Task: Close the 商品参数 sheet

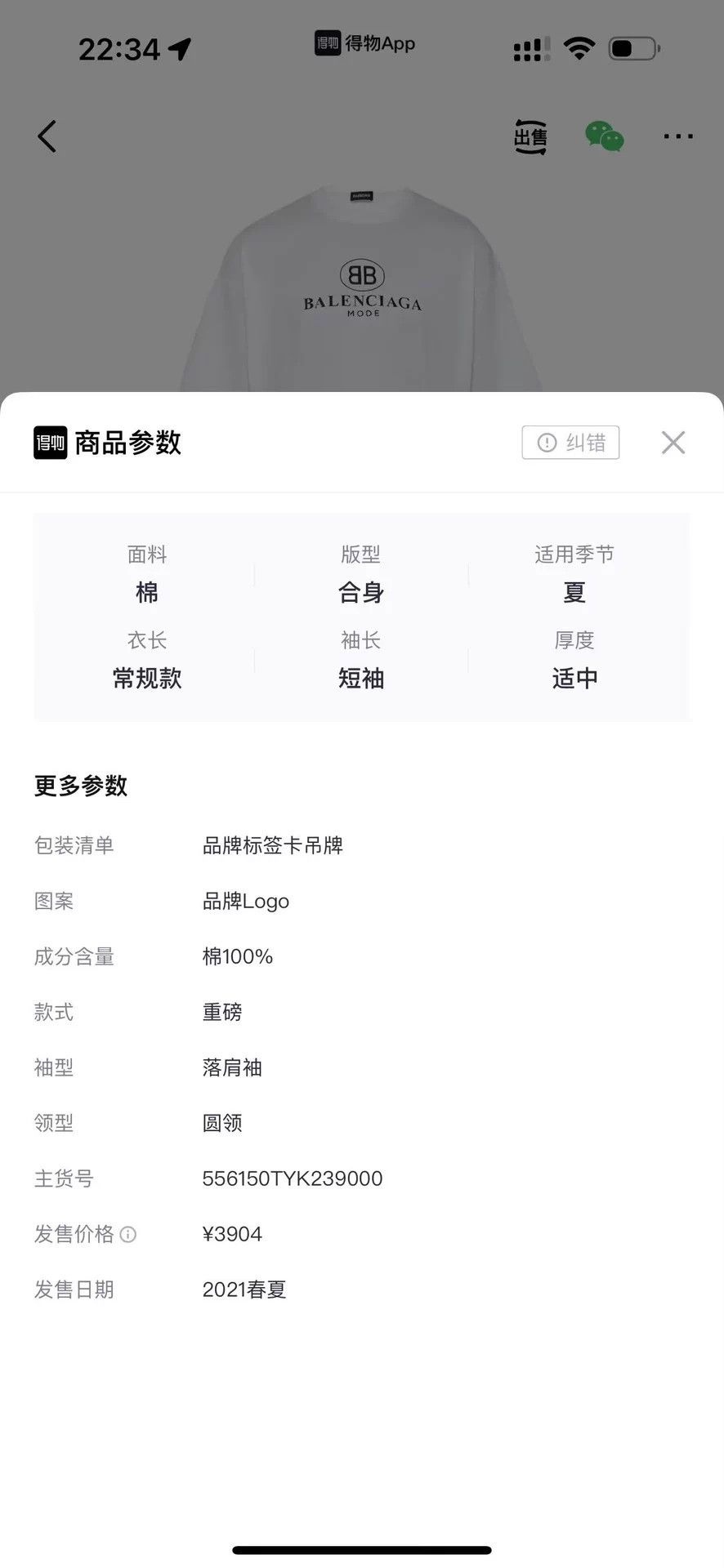Action: pos(673,443)
